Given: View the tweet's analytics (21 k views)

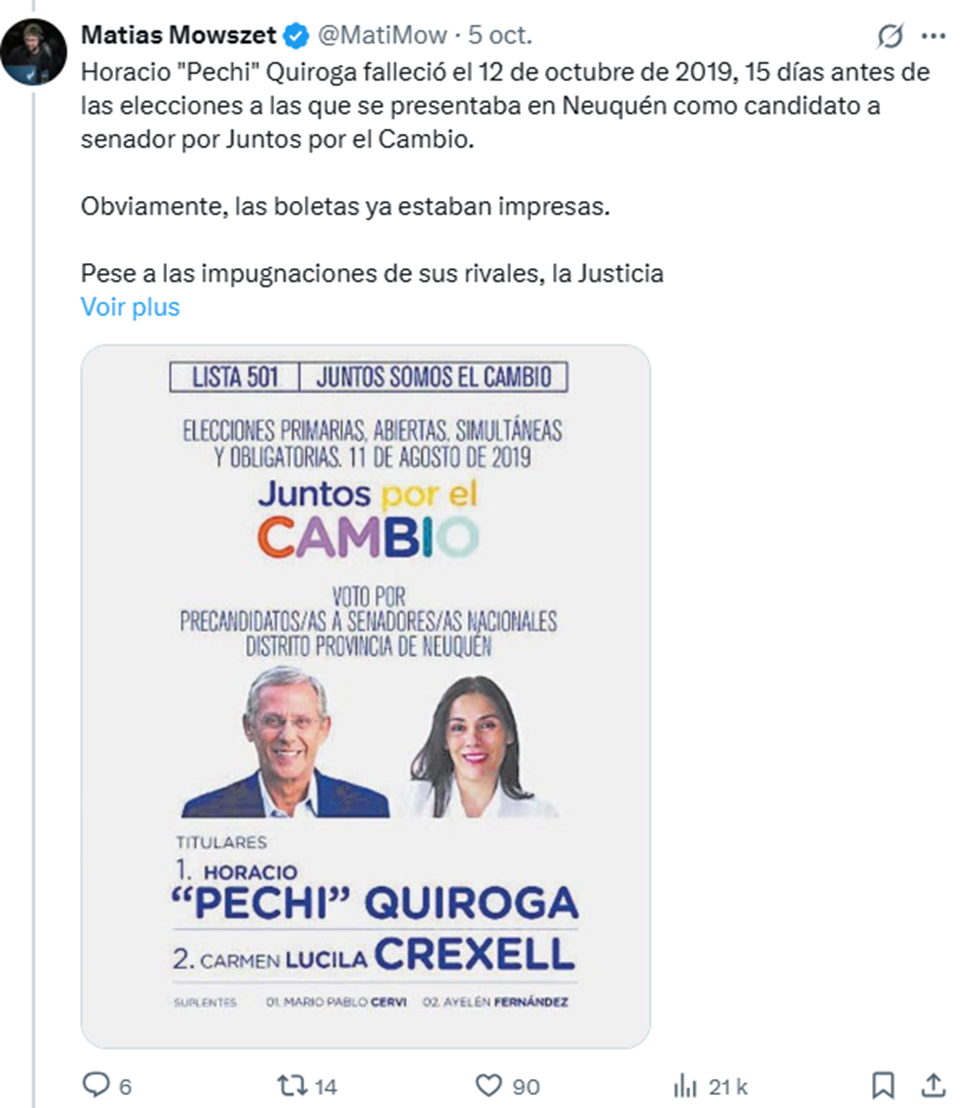Looking at the screenshot, I should 685,1085.
